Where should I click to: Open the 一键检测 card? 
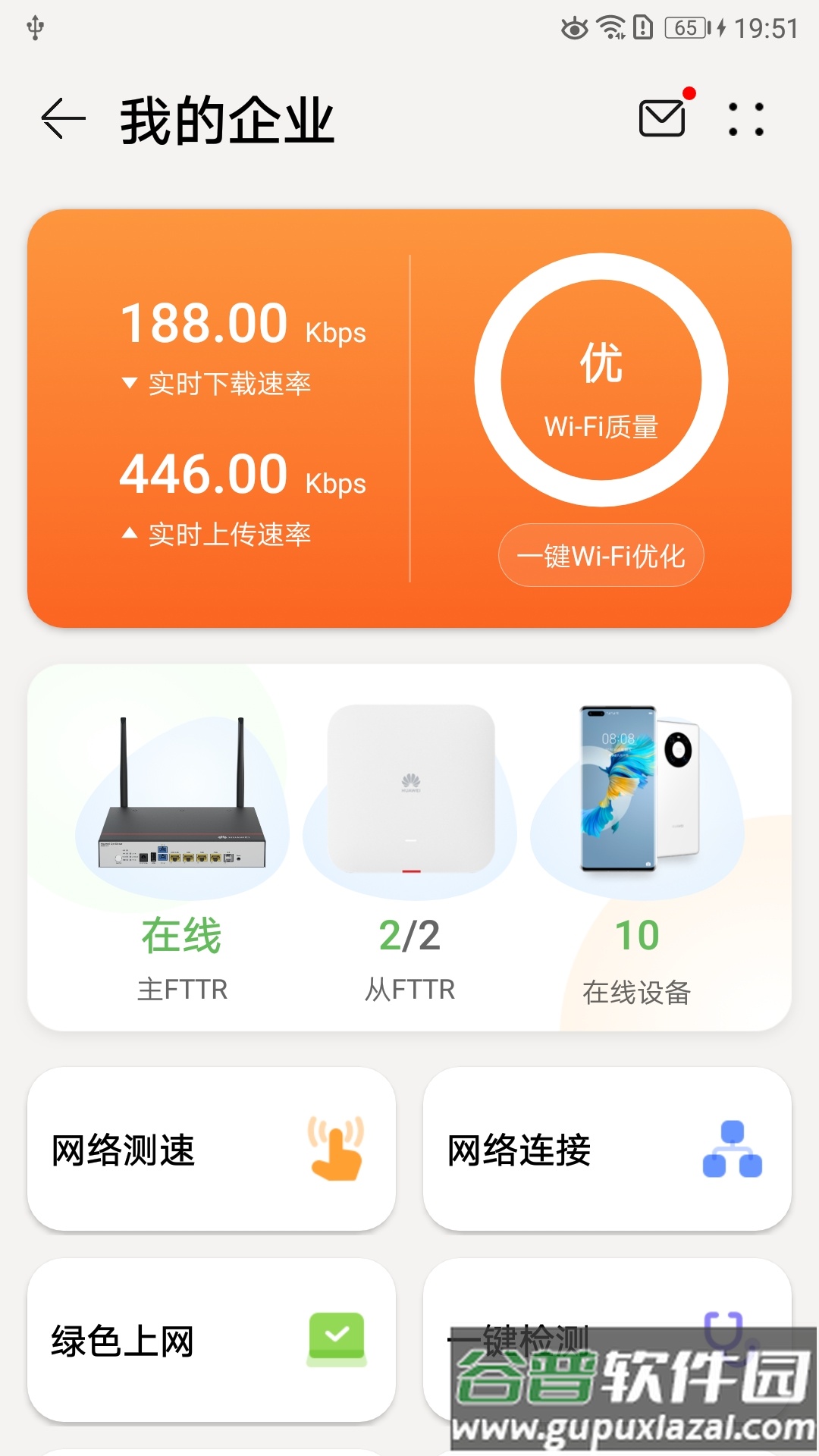click(607, 1341)
